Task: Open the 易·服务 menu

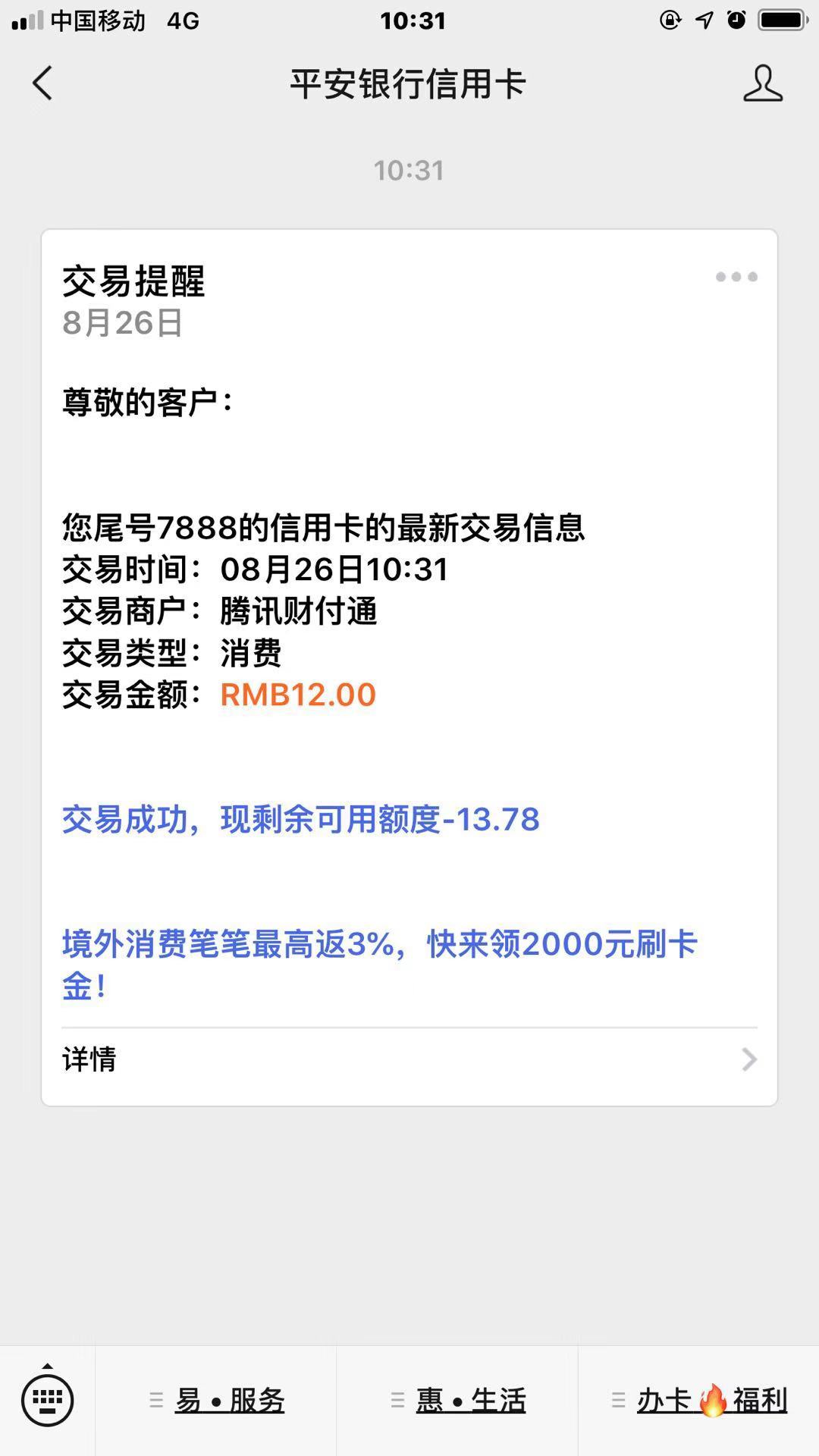Action: pyautogui.click(x=216, y=1401)
